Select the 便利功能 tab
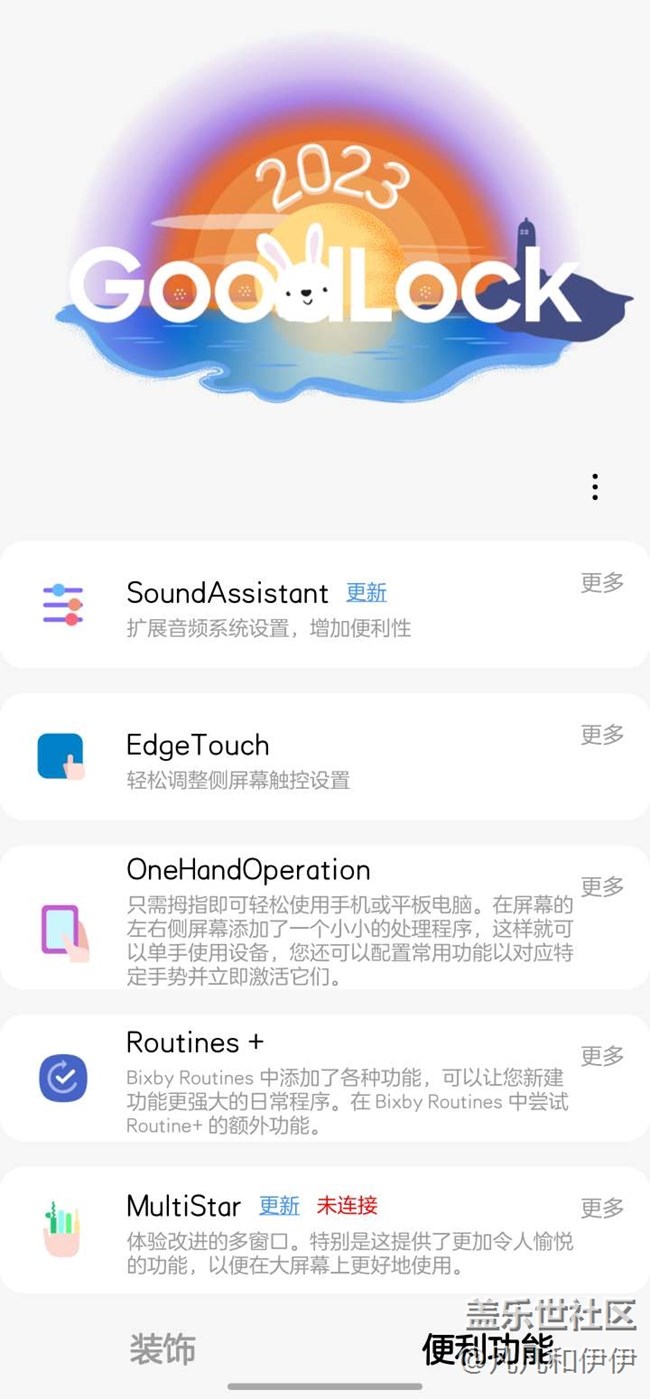 pyautogui.click(x=487, y=1349)
